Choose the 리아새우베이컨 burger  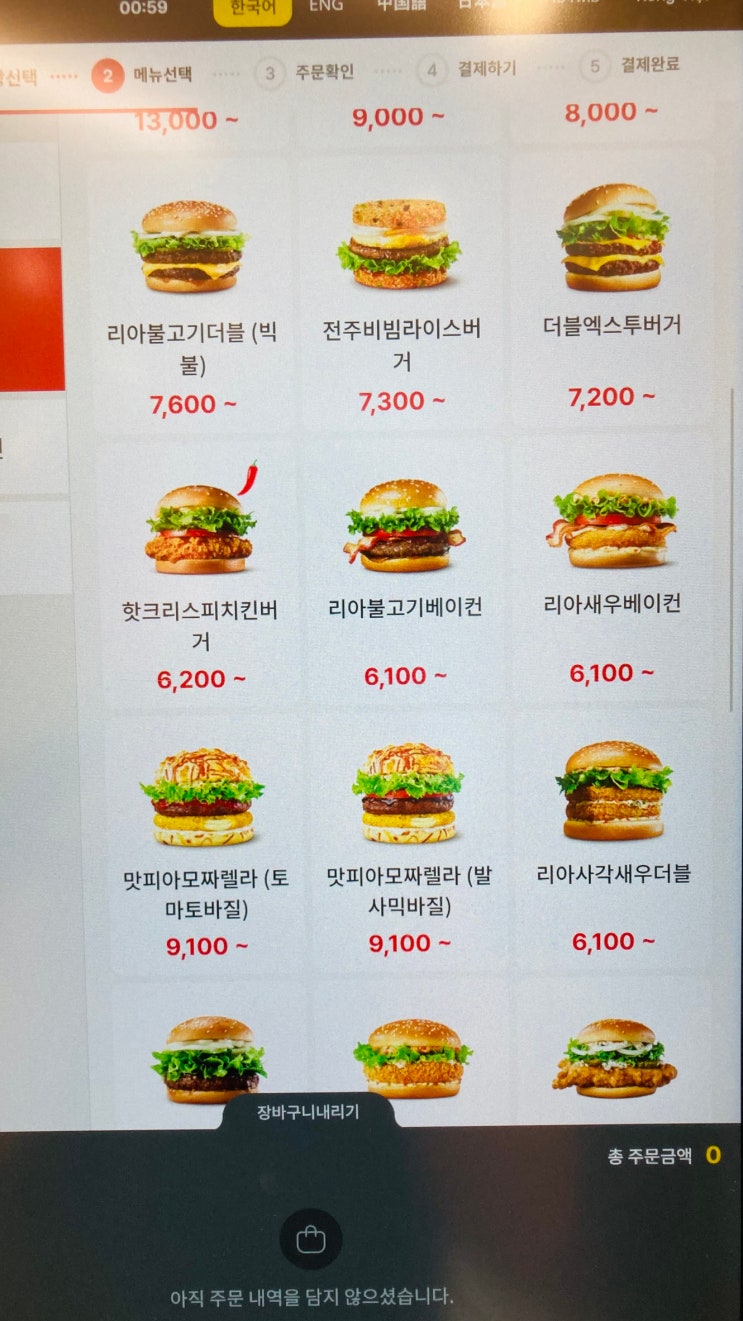coord(612,565)
